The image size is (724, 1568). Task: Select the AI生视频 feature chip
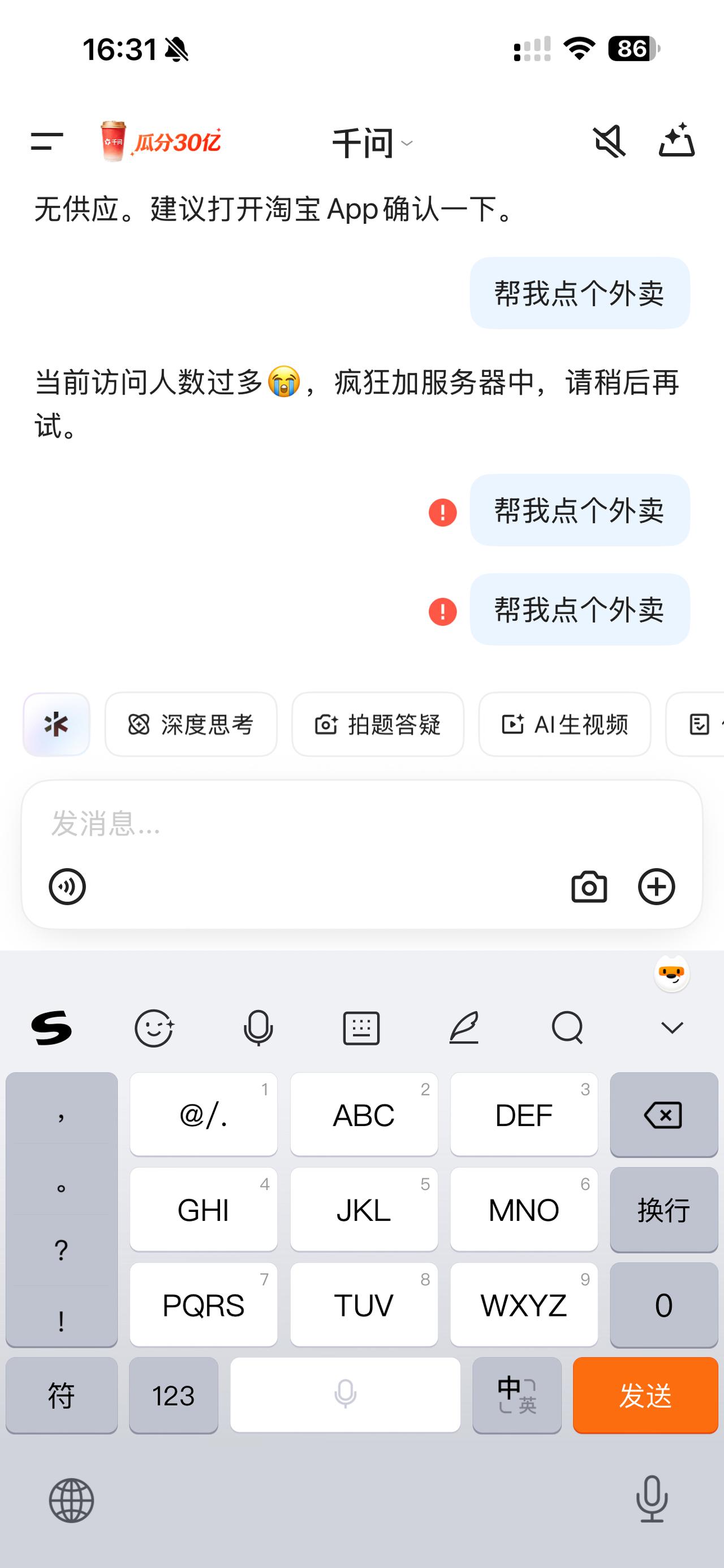pos(564,725)
